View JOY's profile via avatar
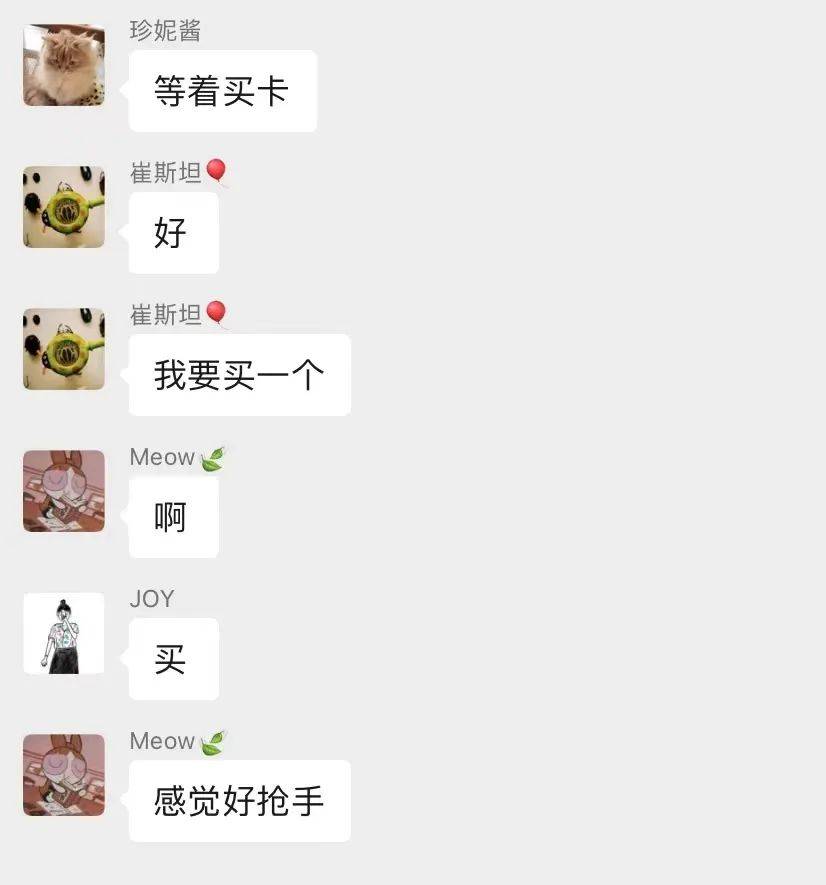 64,633
